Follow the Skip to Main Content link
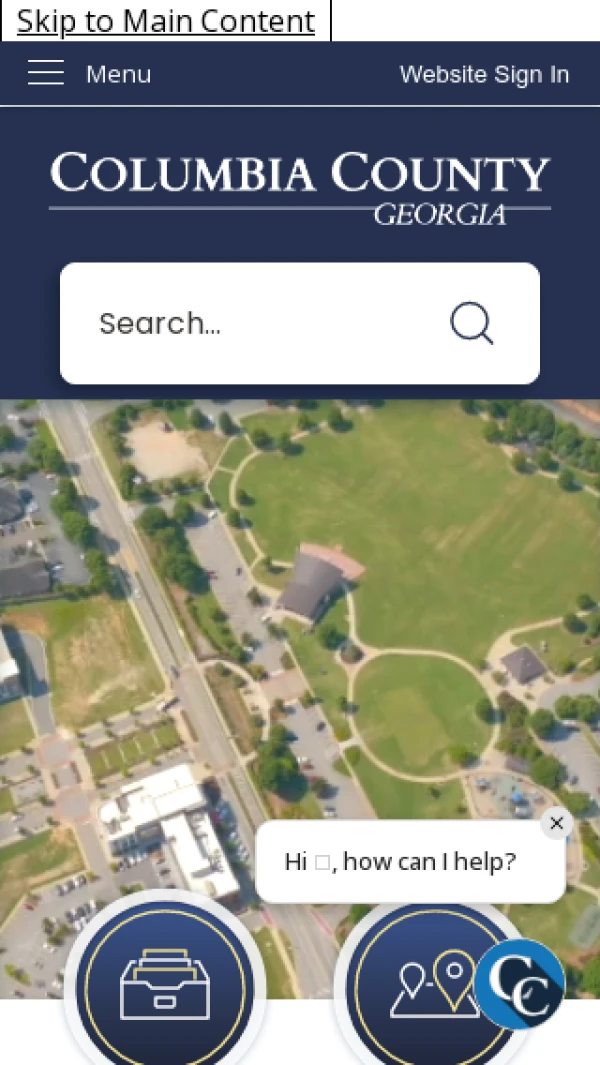 click(166, 21)
